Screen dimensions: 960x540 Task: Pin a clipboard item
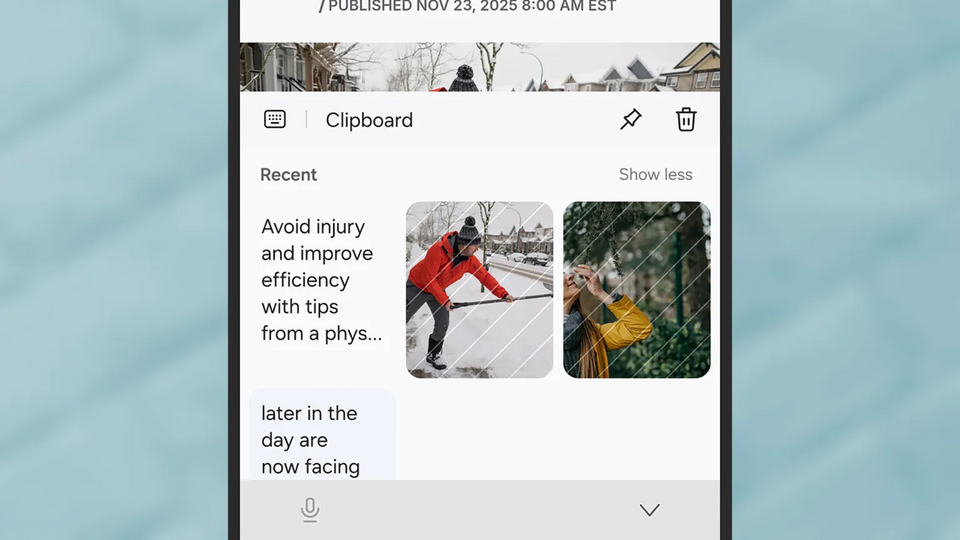click(630, 120)
